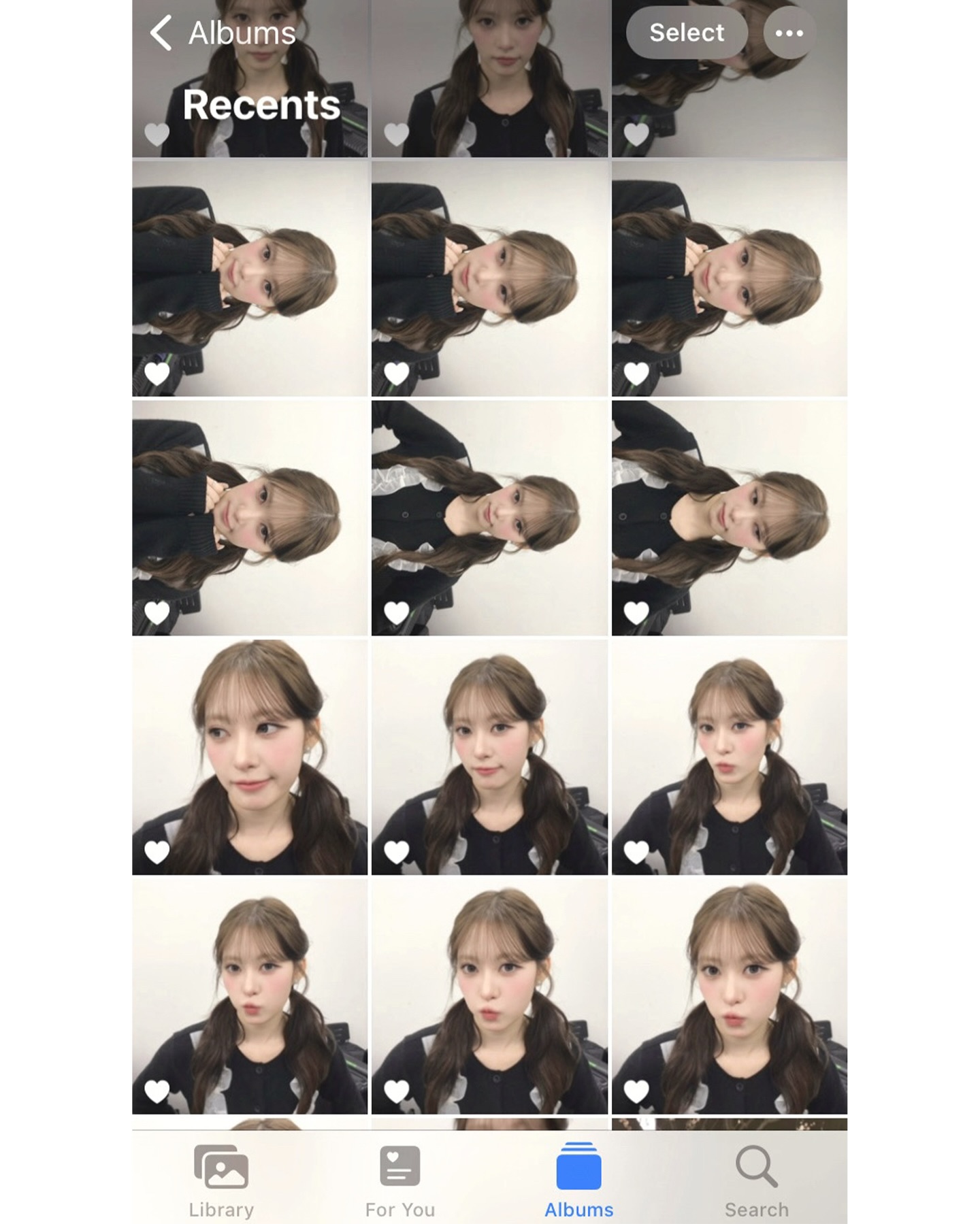Open the three-dot more options menu
The height and width of the screenshot is (1224, 980).
tap(789, 33)
